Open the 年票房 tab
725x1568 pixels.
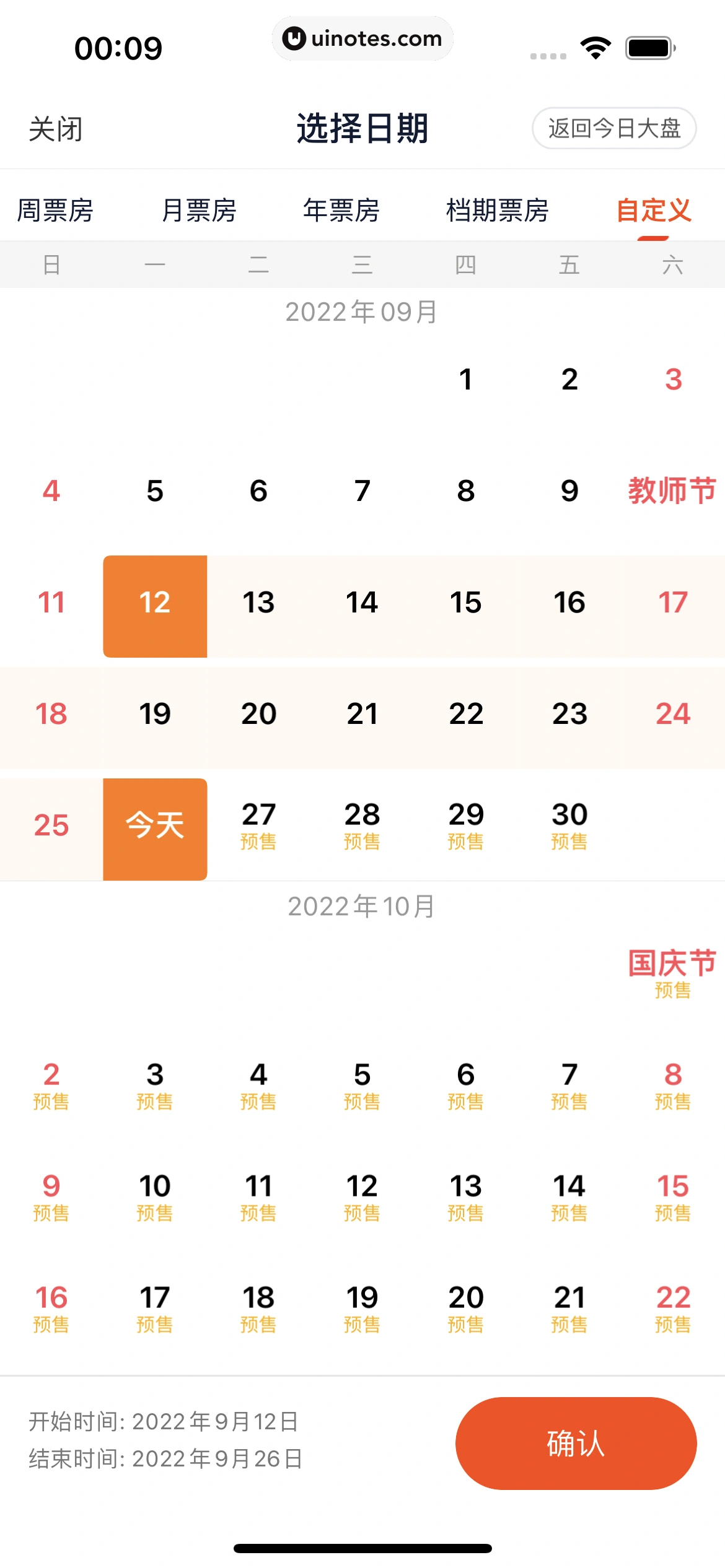(341, 210)
